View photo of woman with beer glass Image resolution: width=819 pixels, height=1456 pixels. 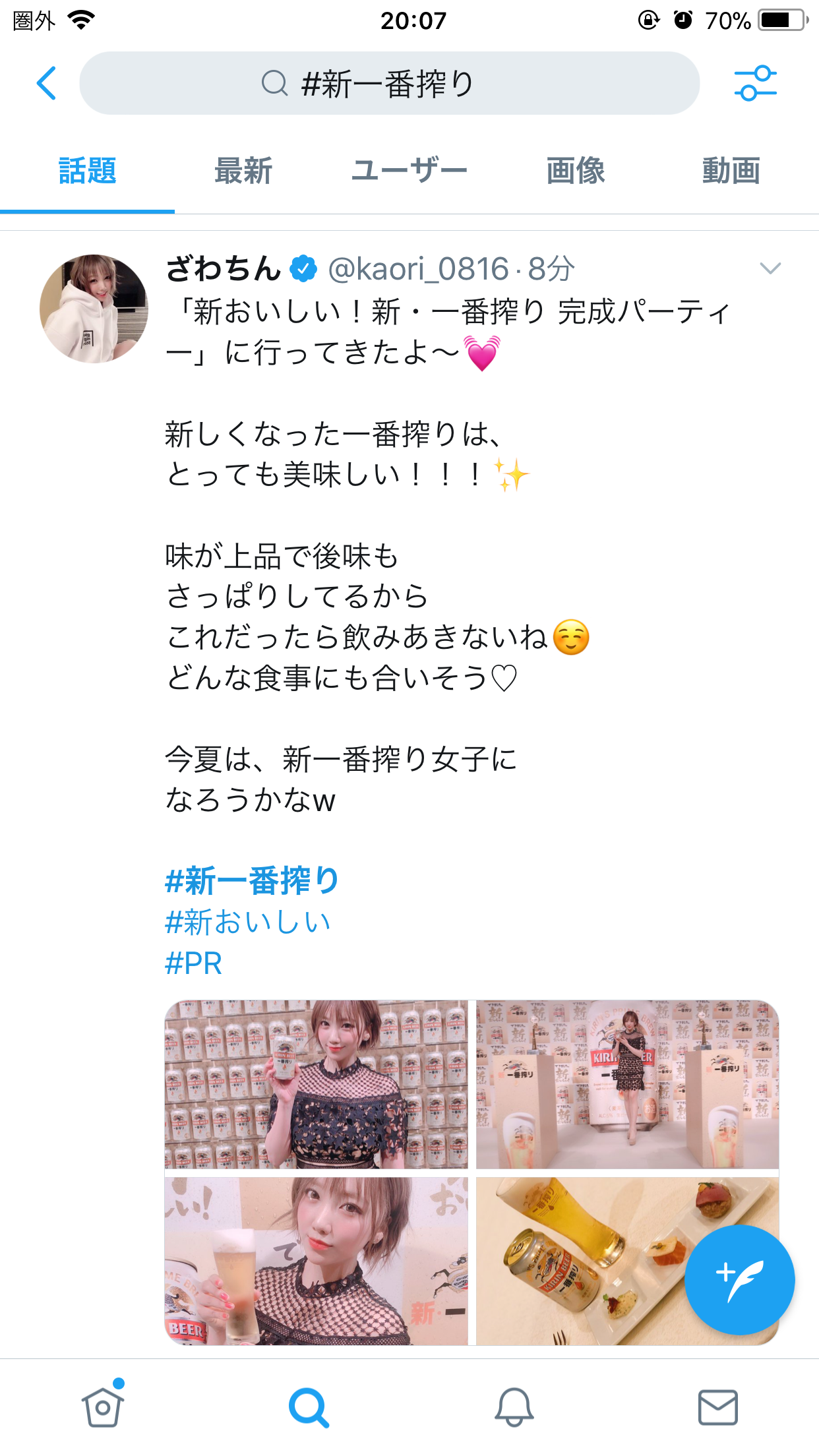(x=316, y=1261)
